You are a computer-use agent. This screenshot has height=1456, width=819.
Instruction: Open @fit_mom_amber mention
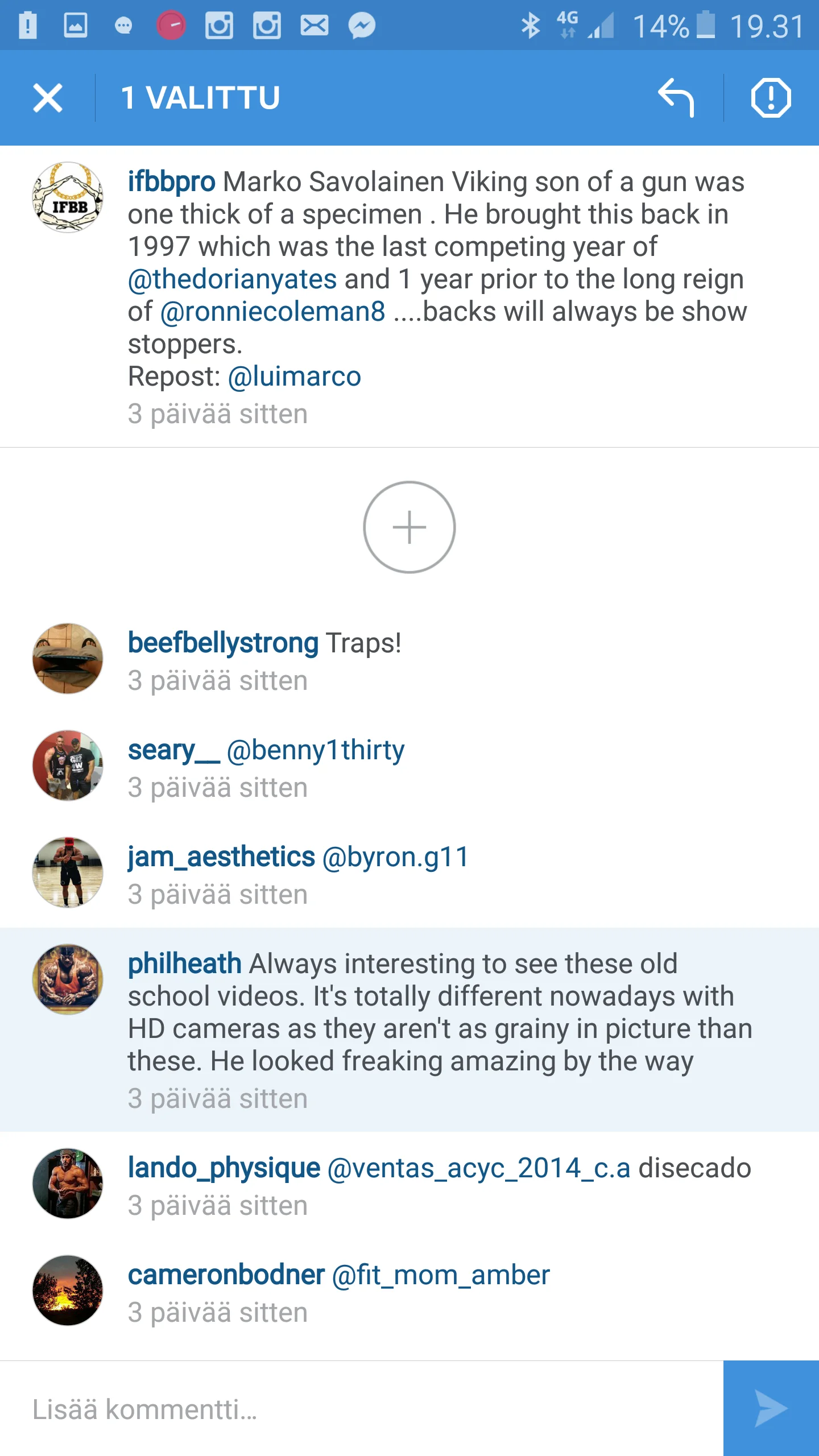coord(441,1275)
